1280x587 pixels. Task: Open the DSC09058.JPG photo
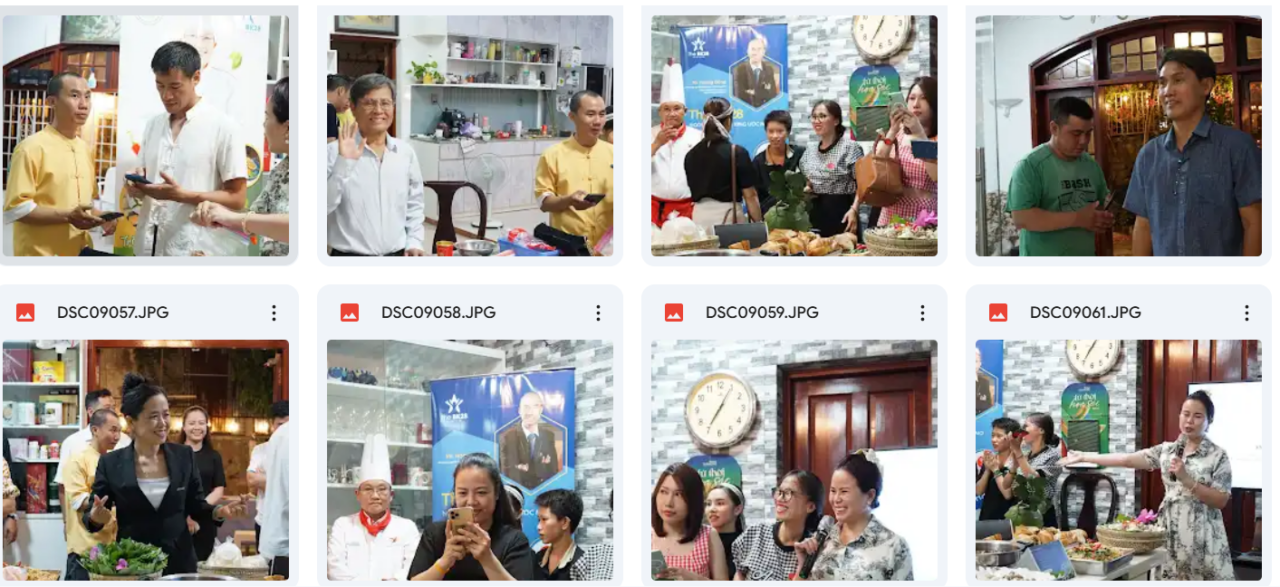pos(470,460)
